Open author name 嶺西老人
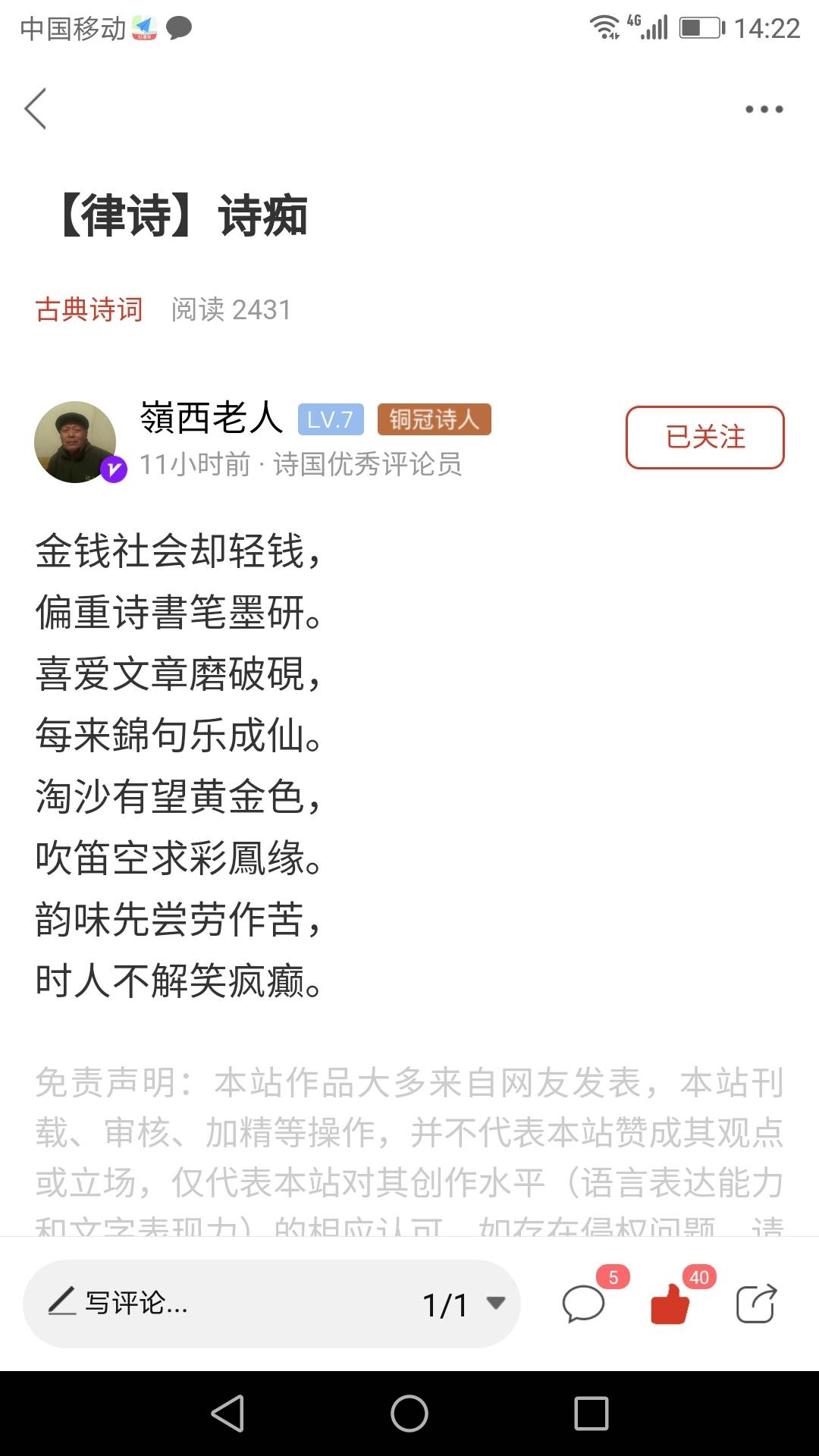Viewport: 819px width, 1456px height. (212, 418)
